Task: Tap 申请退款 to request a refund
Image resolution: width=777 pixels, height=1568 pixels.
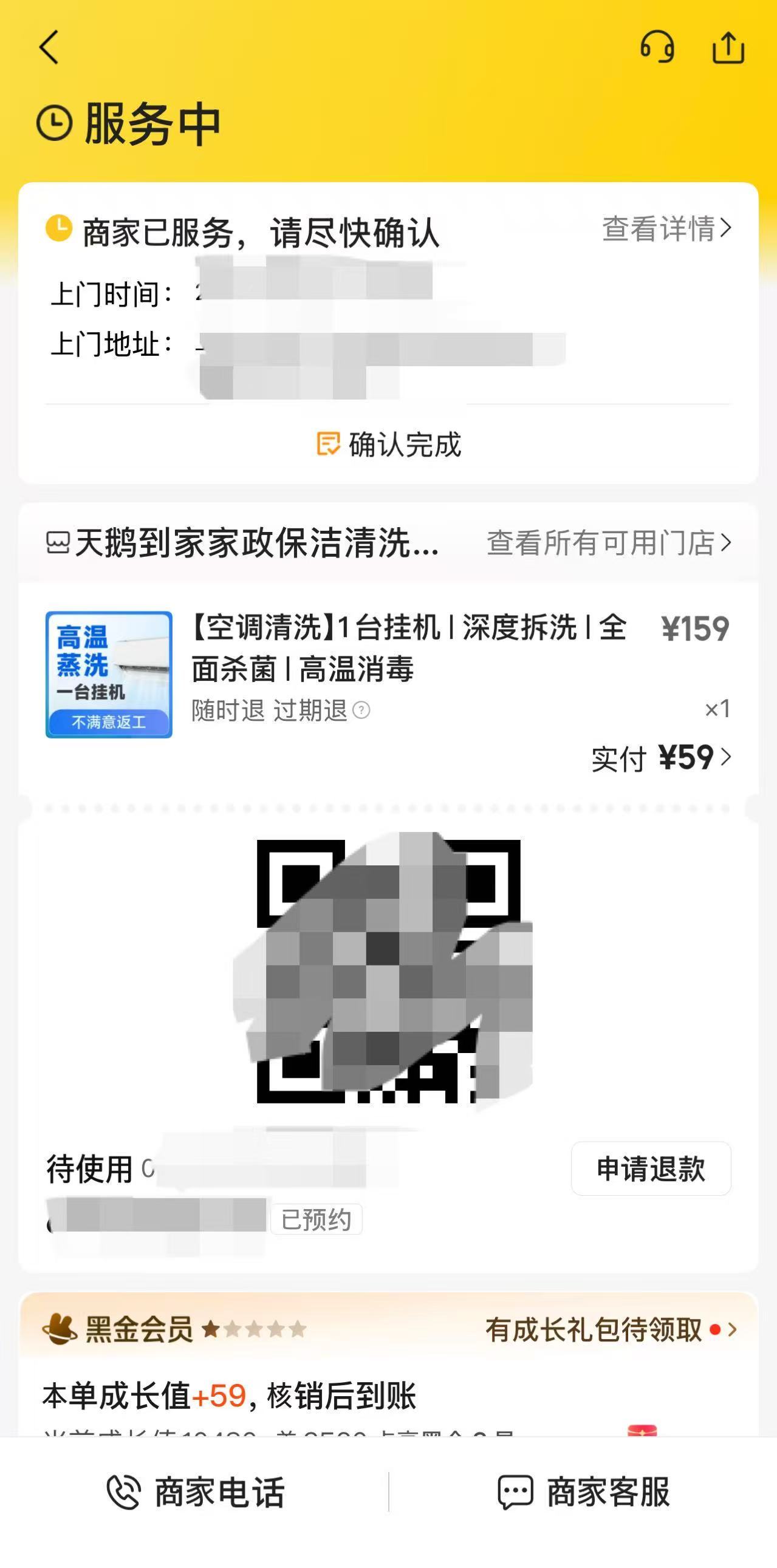Action: click(x=651, y=1168)
